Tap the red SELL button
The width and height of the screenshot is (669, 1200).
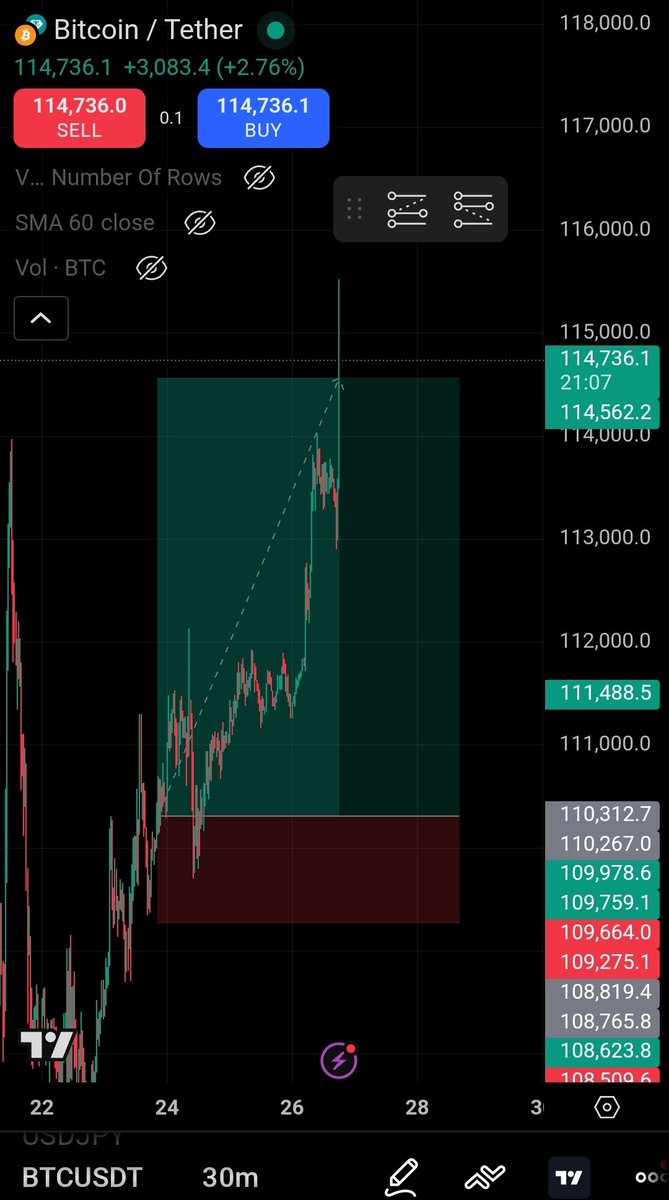(79, 118)
